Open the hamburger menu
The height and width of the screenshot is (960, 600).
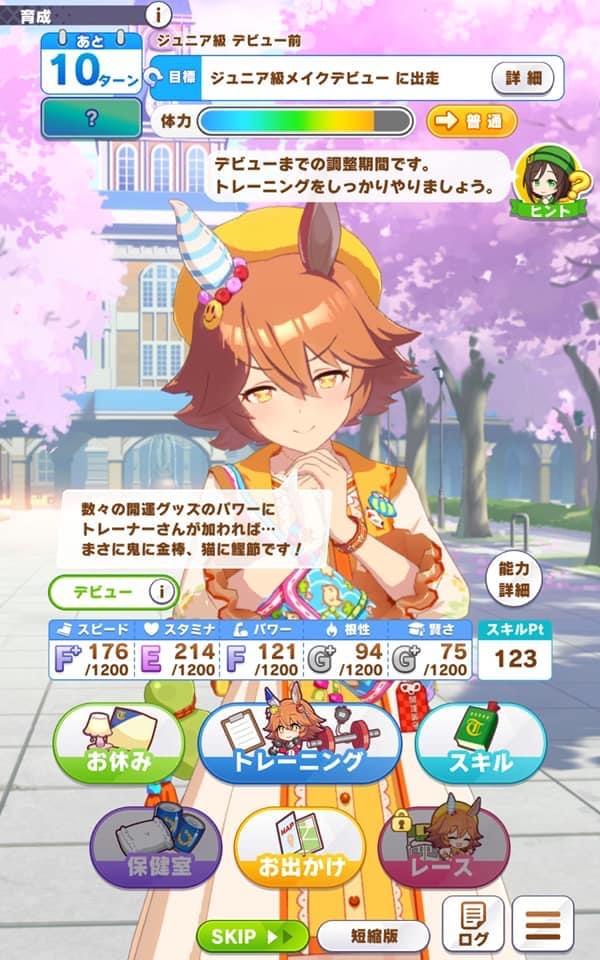(x=543, y=924)
